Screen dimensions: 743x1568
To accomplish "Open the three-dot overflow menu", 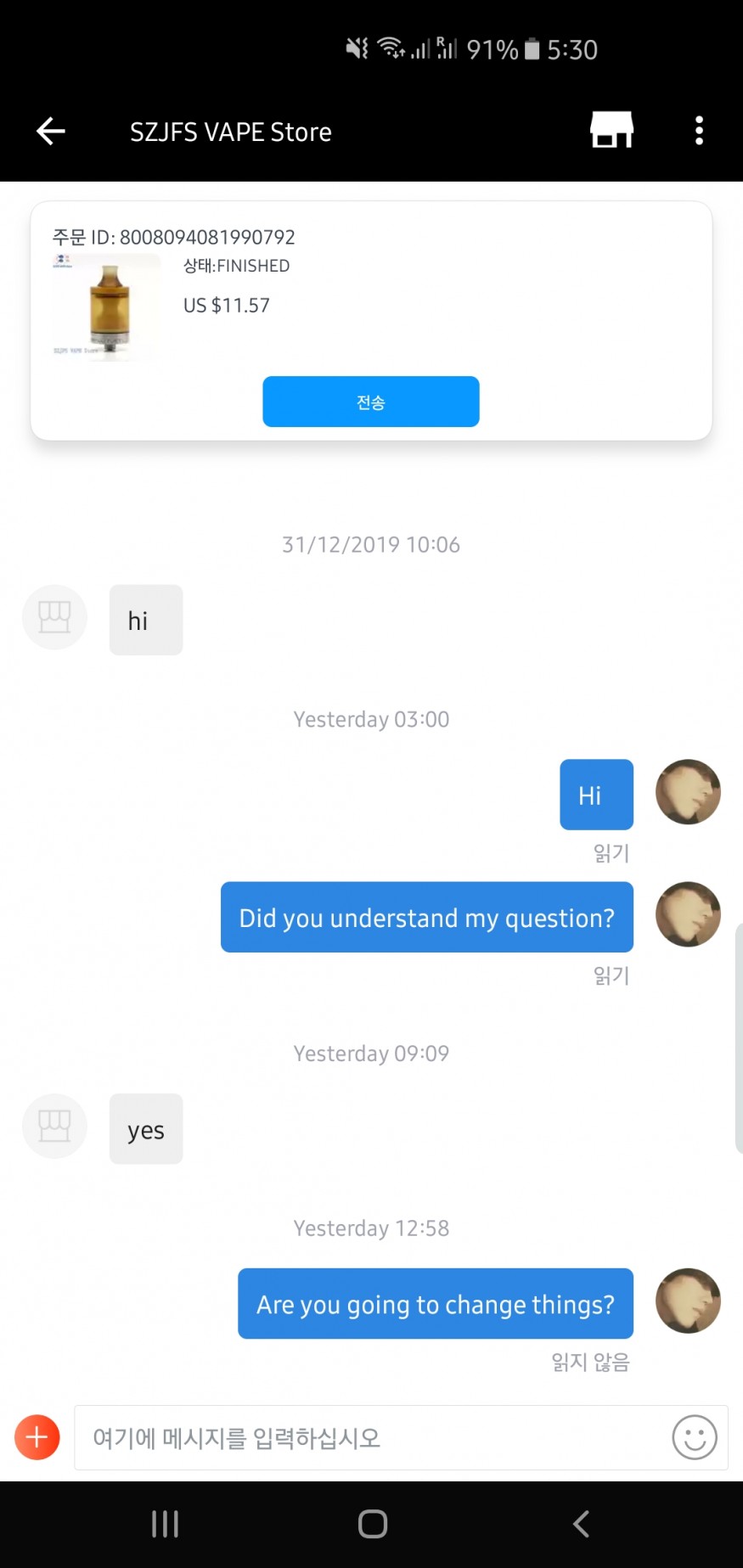I will (699, 131).
